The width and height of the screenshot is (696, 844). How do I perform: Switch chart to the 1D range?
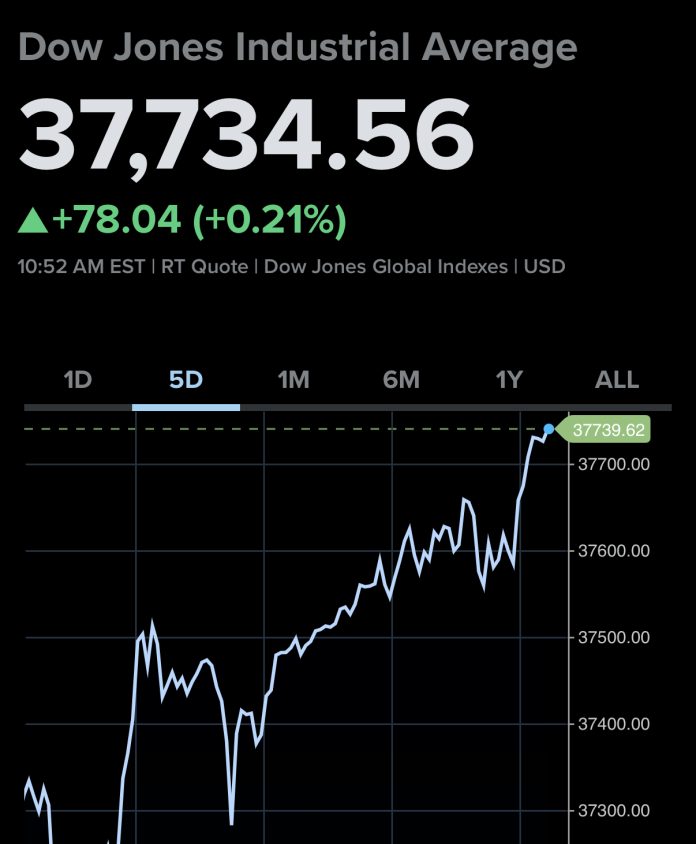(x=78, y=380)
